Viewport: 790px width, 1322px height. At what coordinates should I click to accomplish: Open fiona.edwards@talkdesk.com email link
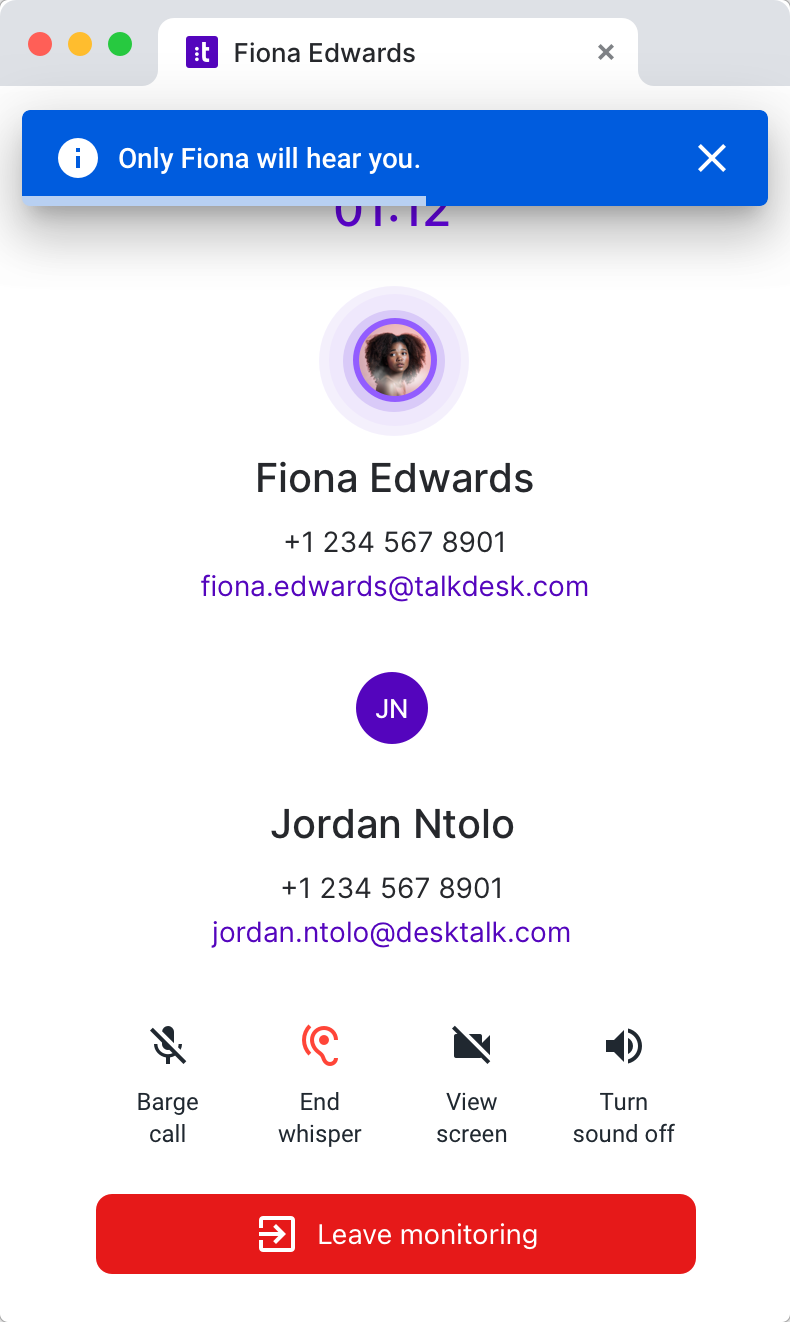(394, 586)
